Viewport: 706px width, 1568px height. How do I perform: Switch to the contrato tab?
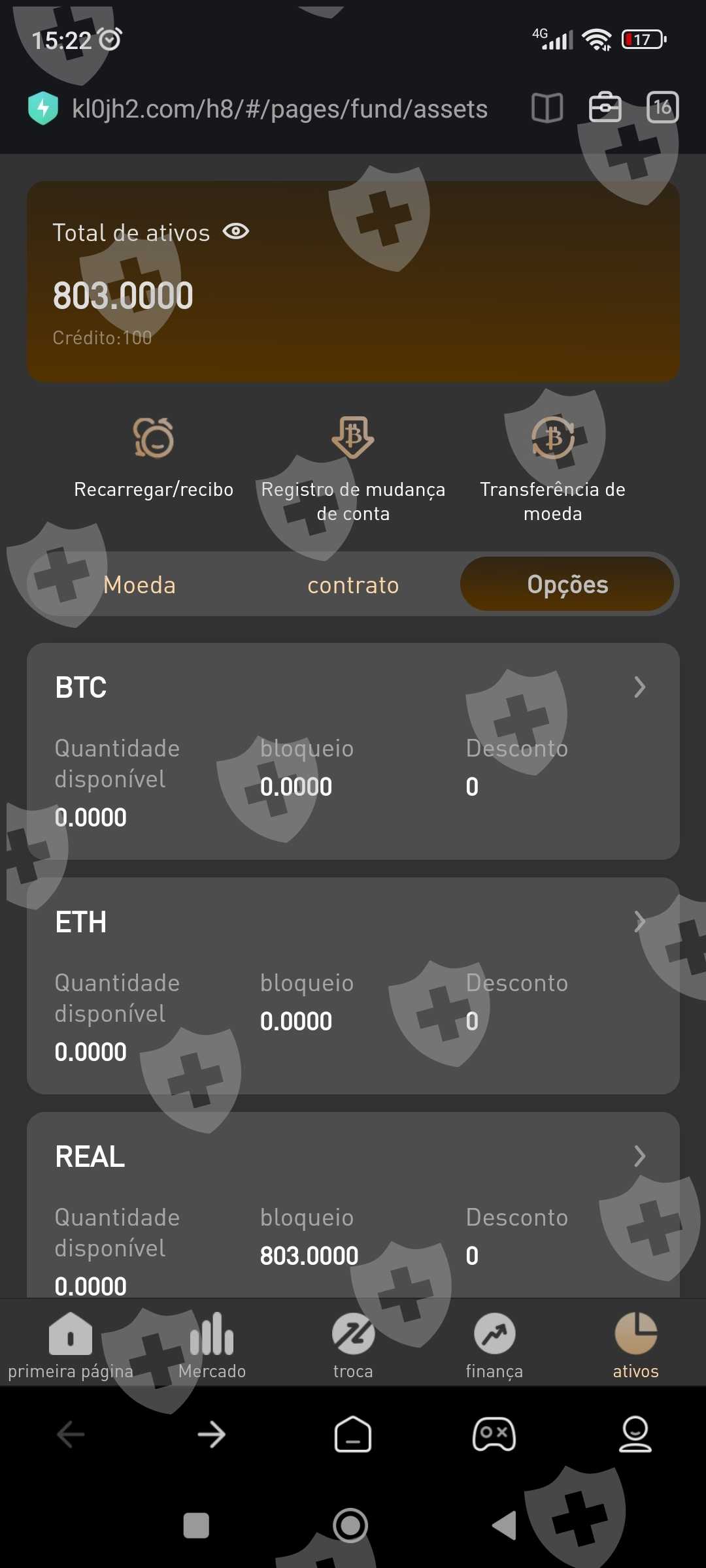tap(353, 585)
